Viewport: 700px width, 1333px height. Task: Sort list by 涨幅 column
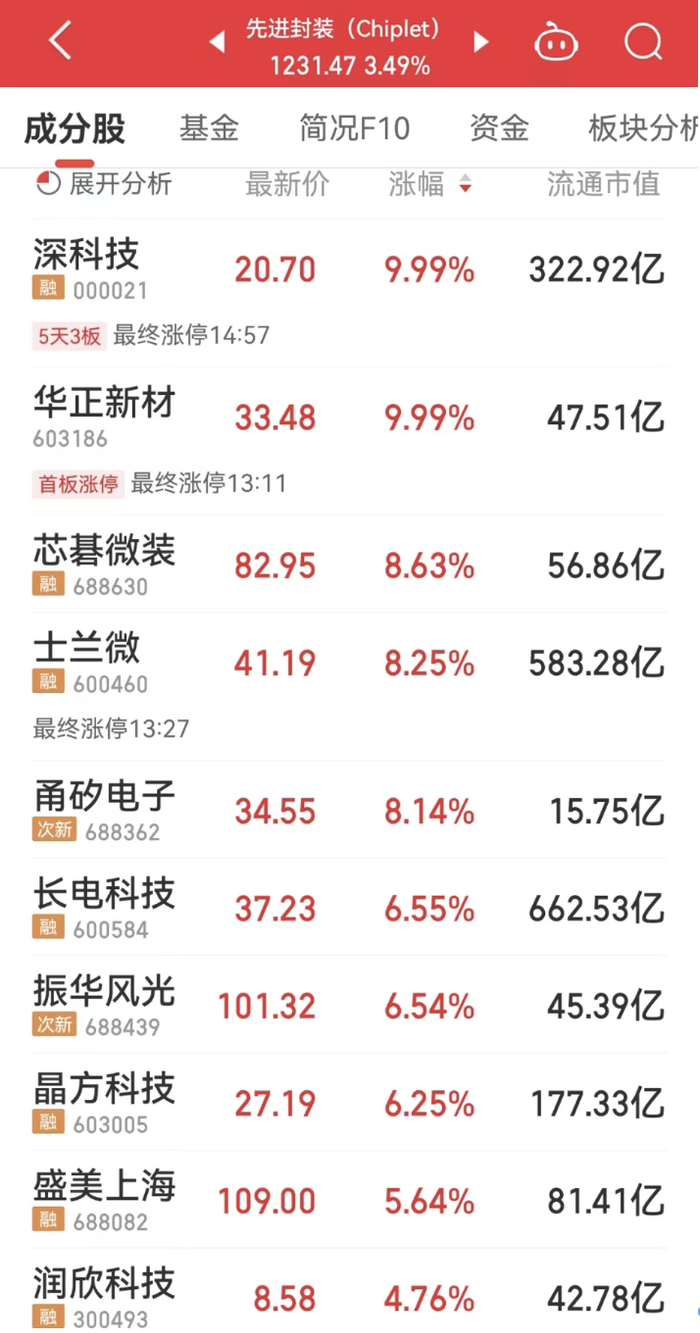tap(430, 184)
